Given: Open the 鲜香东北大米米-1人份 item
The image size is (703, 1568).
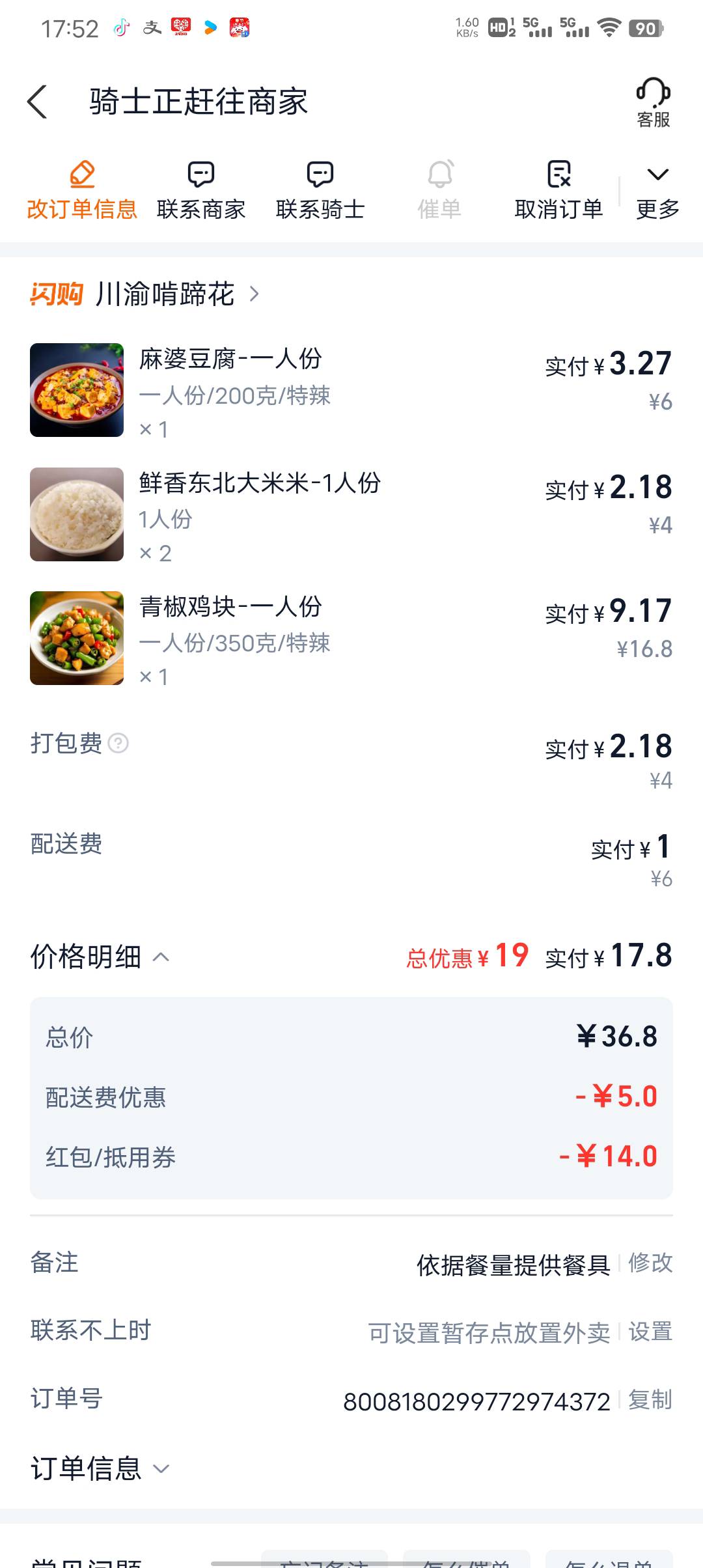Looking at the screenshot, I should [259, 483].
